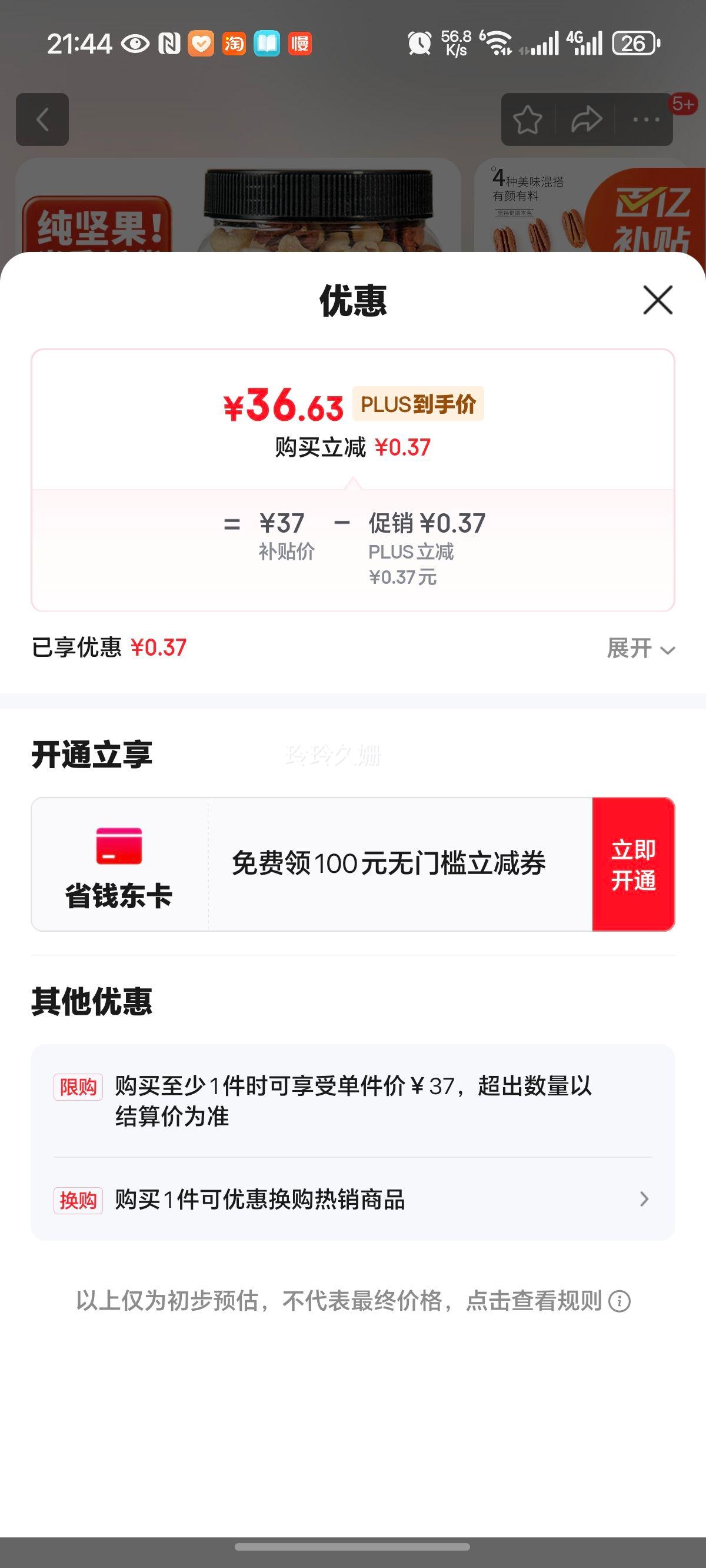The height and width of the screenshot is (1568, 706).
Task: Favorite the product via the star icon
Action: coord(527,119)
